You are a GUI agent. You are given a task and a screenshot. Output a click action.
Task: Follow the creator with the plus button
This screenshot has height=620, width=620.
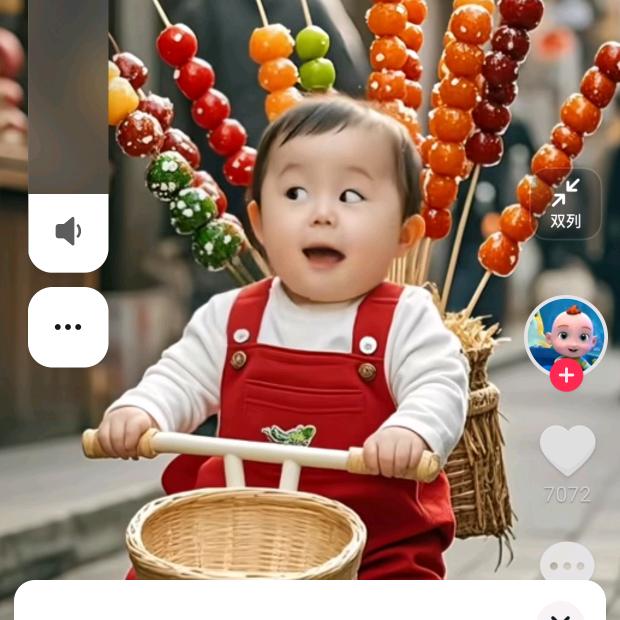coord(566,375)
